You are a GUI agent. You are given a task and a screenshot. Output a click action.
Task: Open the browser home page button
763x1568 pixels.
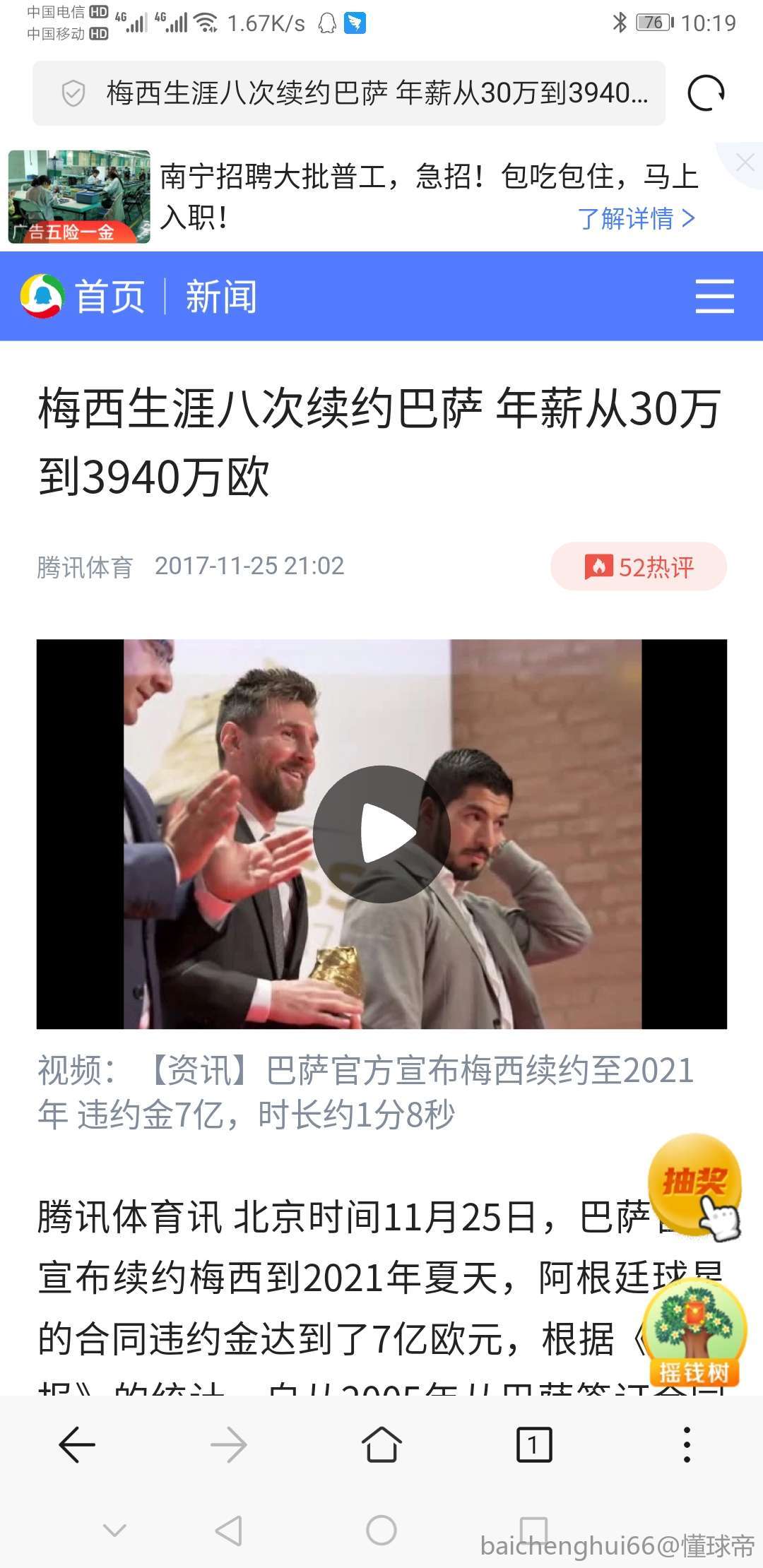click(381, 1444)
